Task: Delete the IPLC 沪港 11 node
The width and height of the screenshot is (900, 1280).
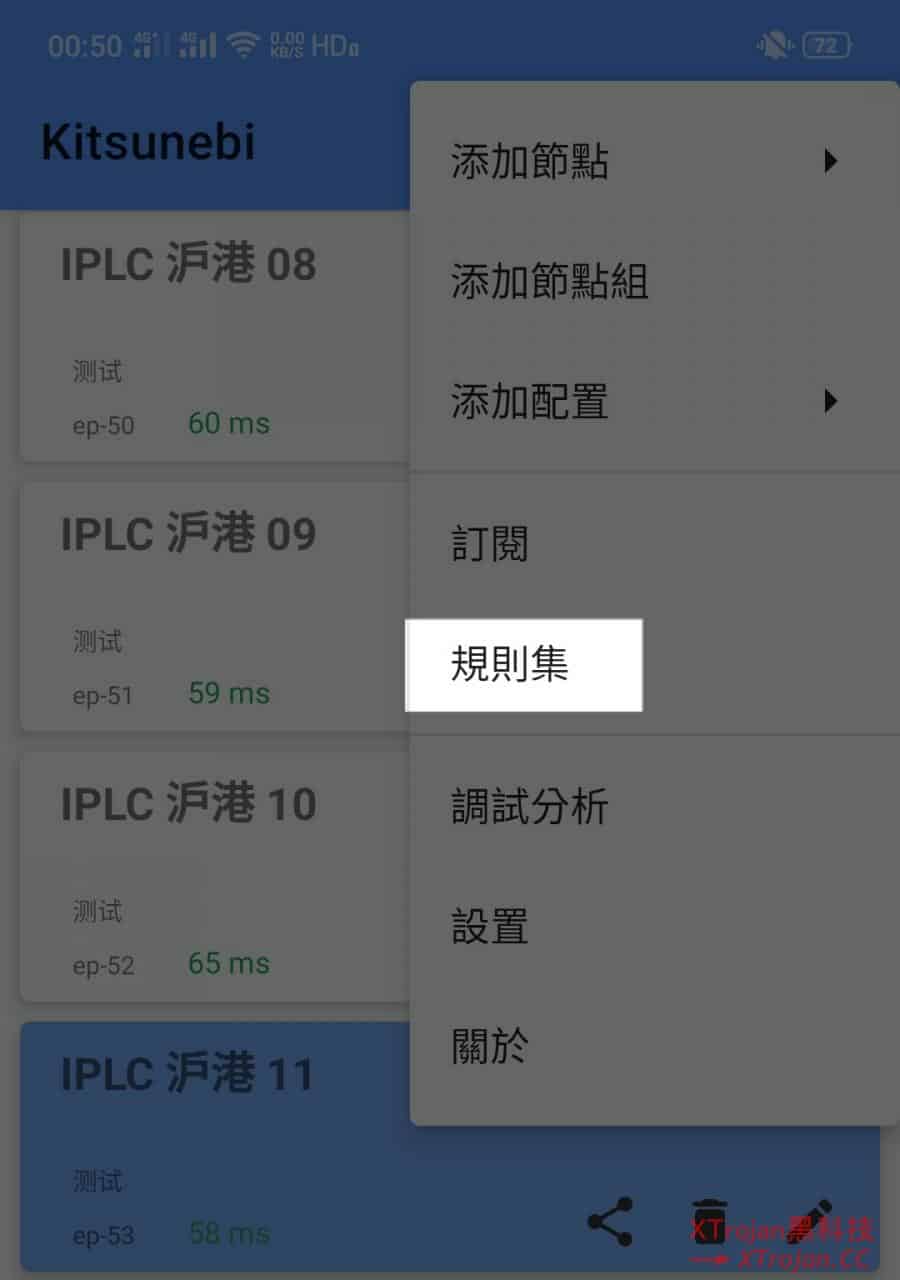Action: [x=711, y=1221]
